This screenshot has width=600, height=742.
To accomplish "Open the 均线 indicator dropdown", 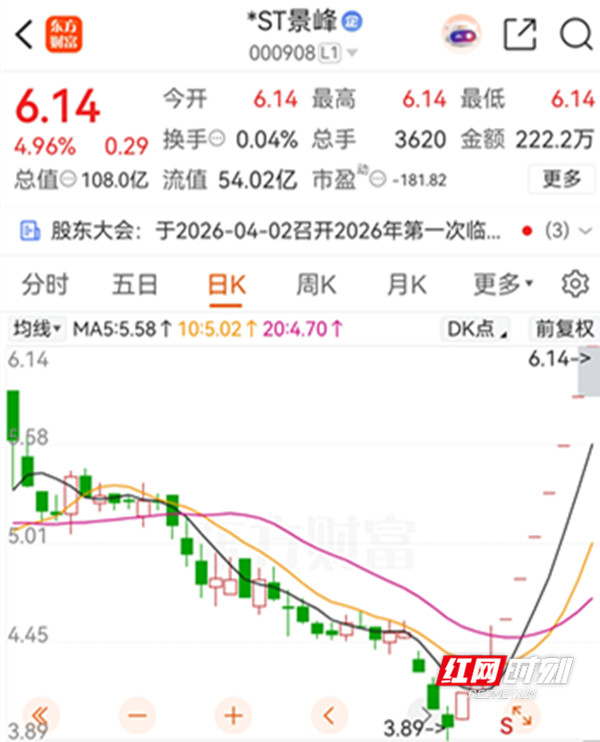I will (38, 328).
